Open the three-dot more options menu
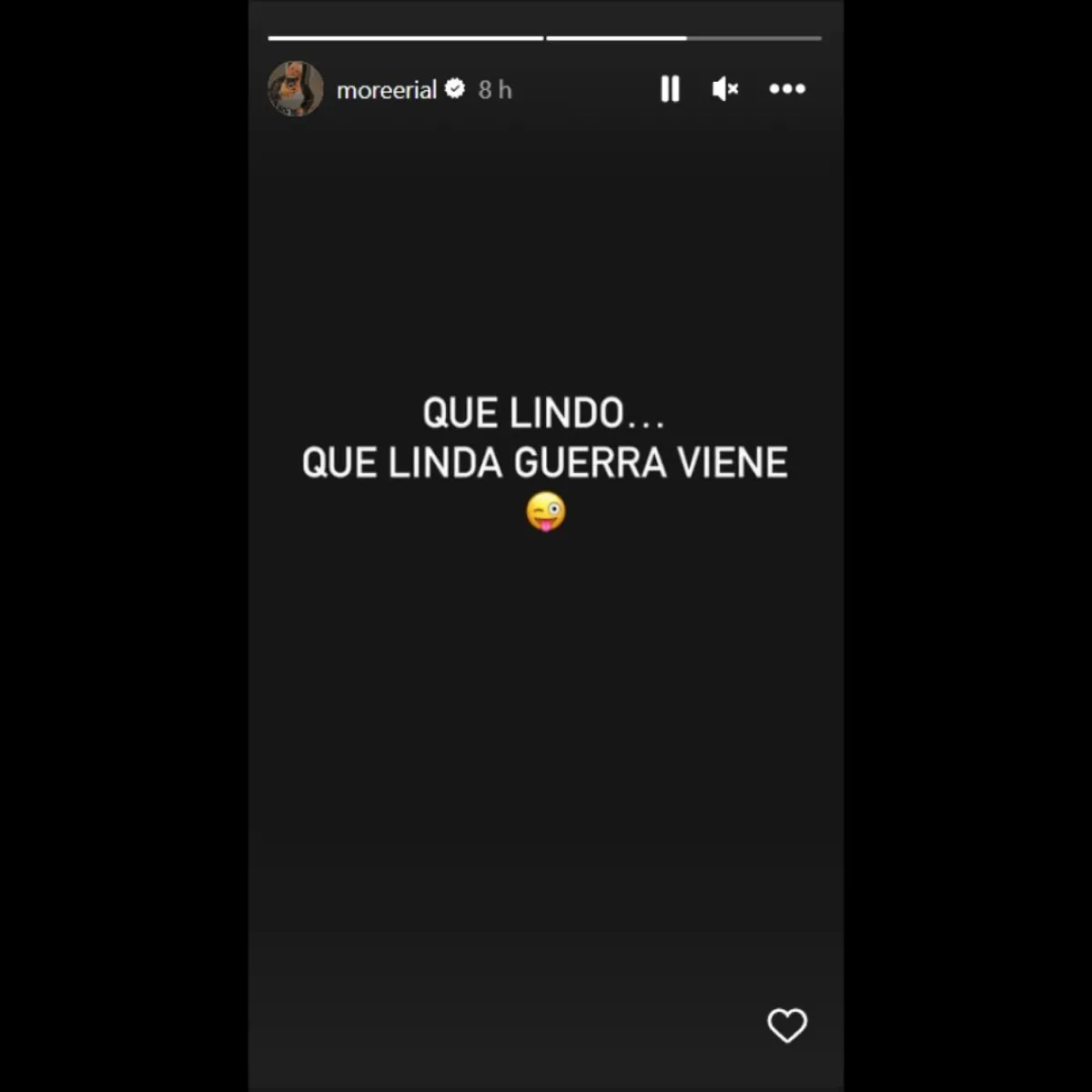The height and width of the screenshot is (1092, 1092). click(787, 88)
